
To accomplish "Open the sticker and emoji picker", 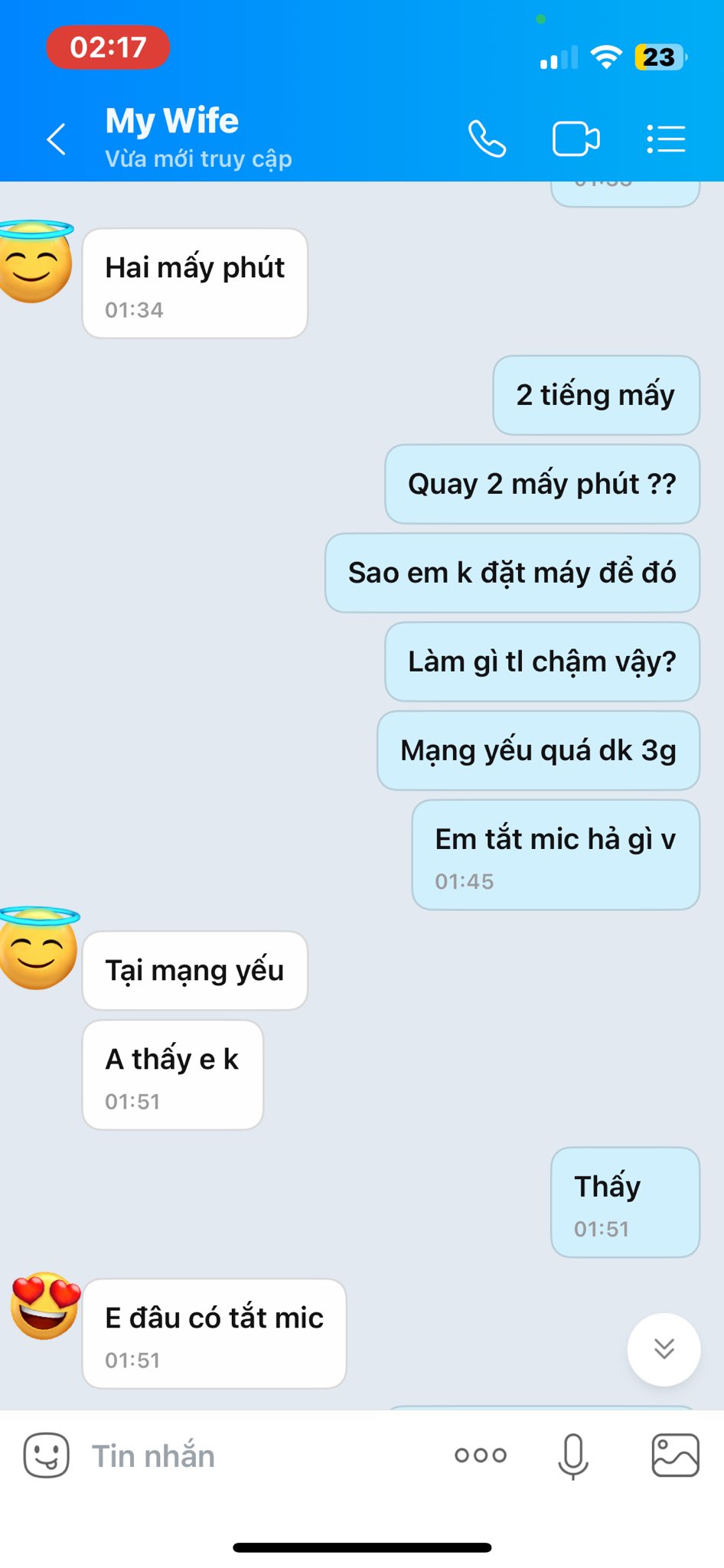I will click(x=47, y=1455).
